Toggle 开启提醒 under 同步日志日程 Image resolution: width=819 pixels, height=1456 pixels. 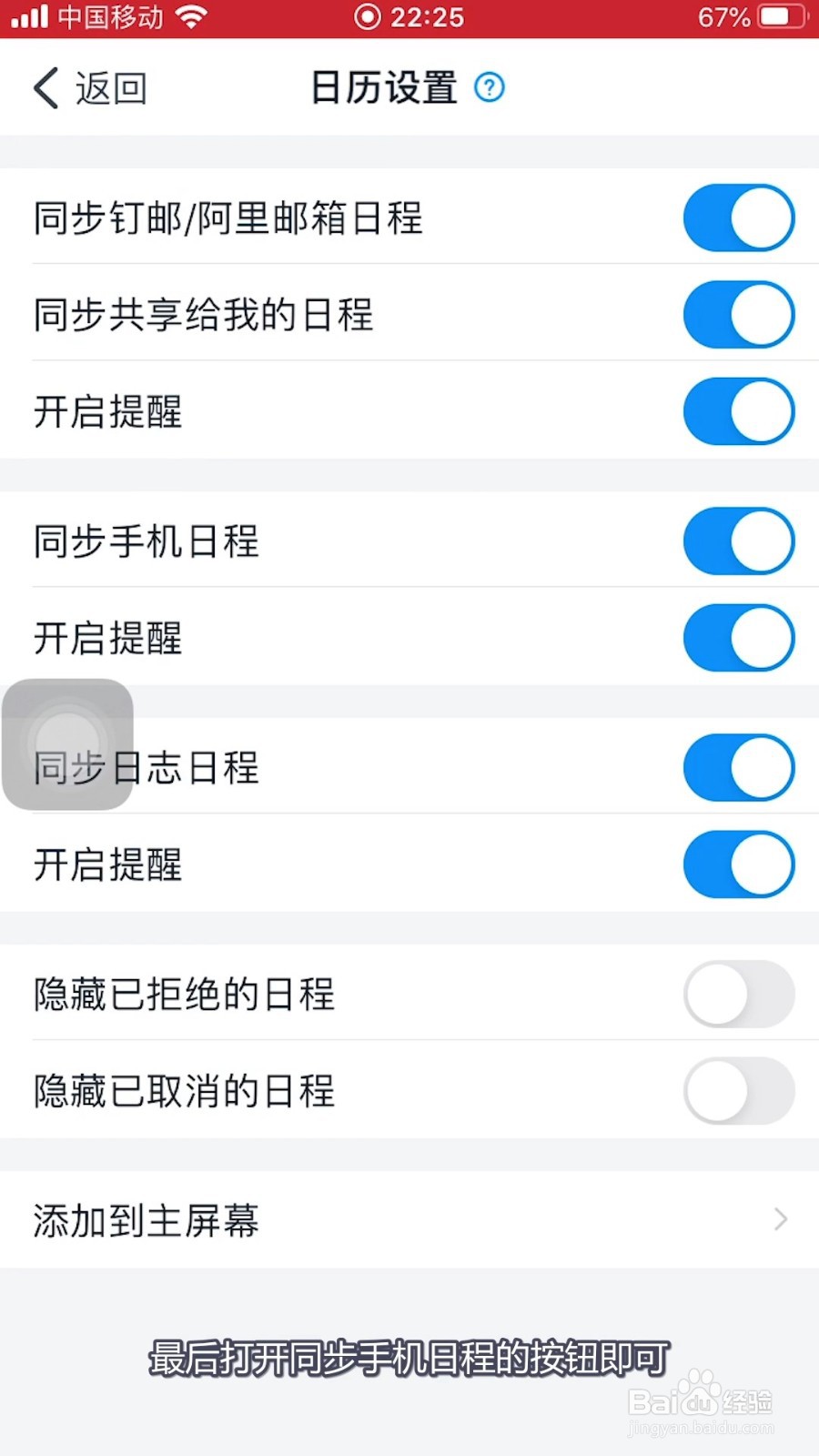(x=739, y=864)
